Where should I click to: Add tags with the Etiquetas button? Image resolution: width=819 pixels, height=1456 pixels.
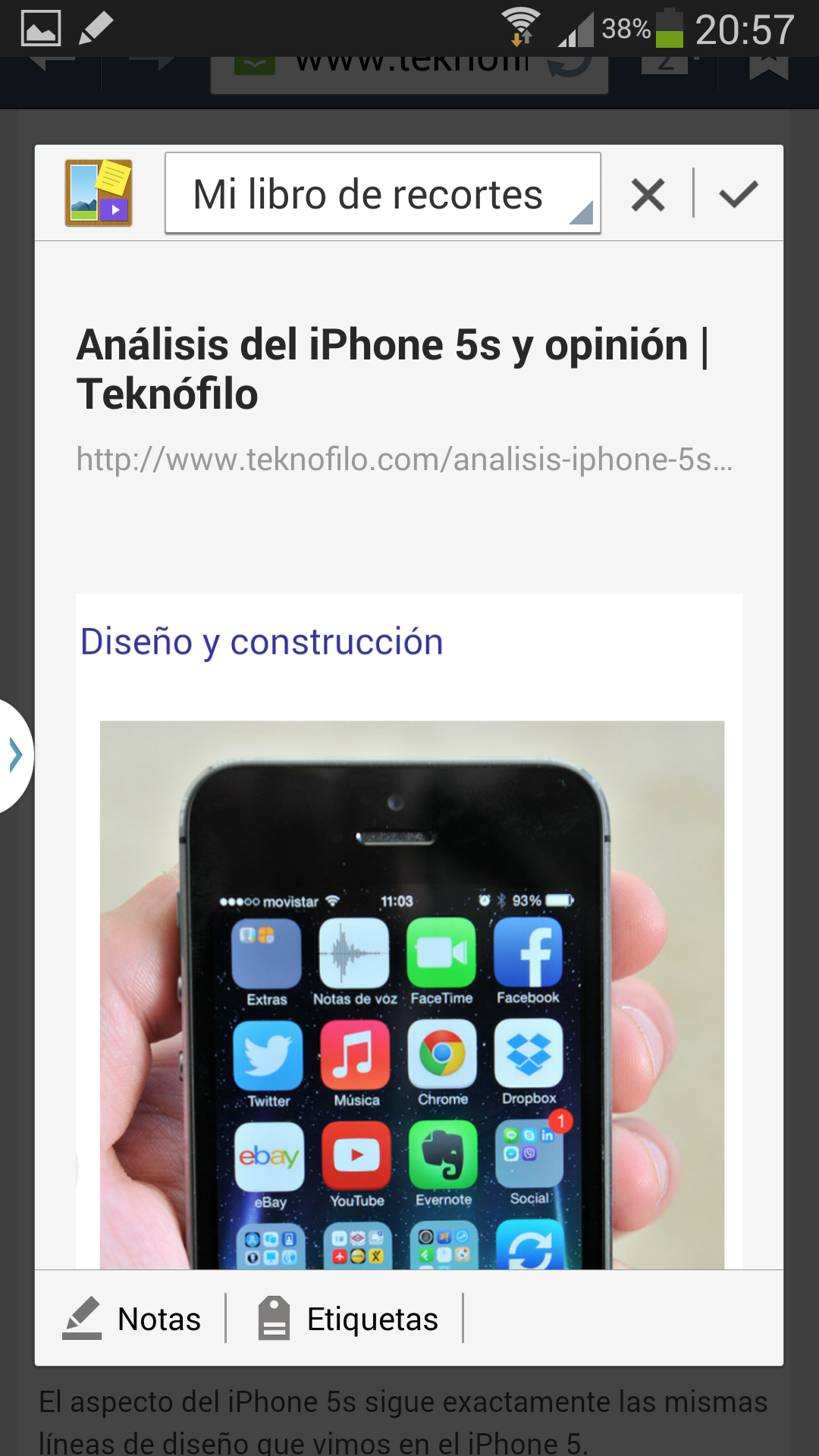349,1319
